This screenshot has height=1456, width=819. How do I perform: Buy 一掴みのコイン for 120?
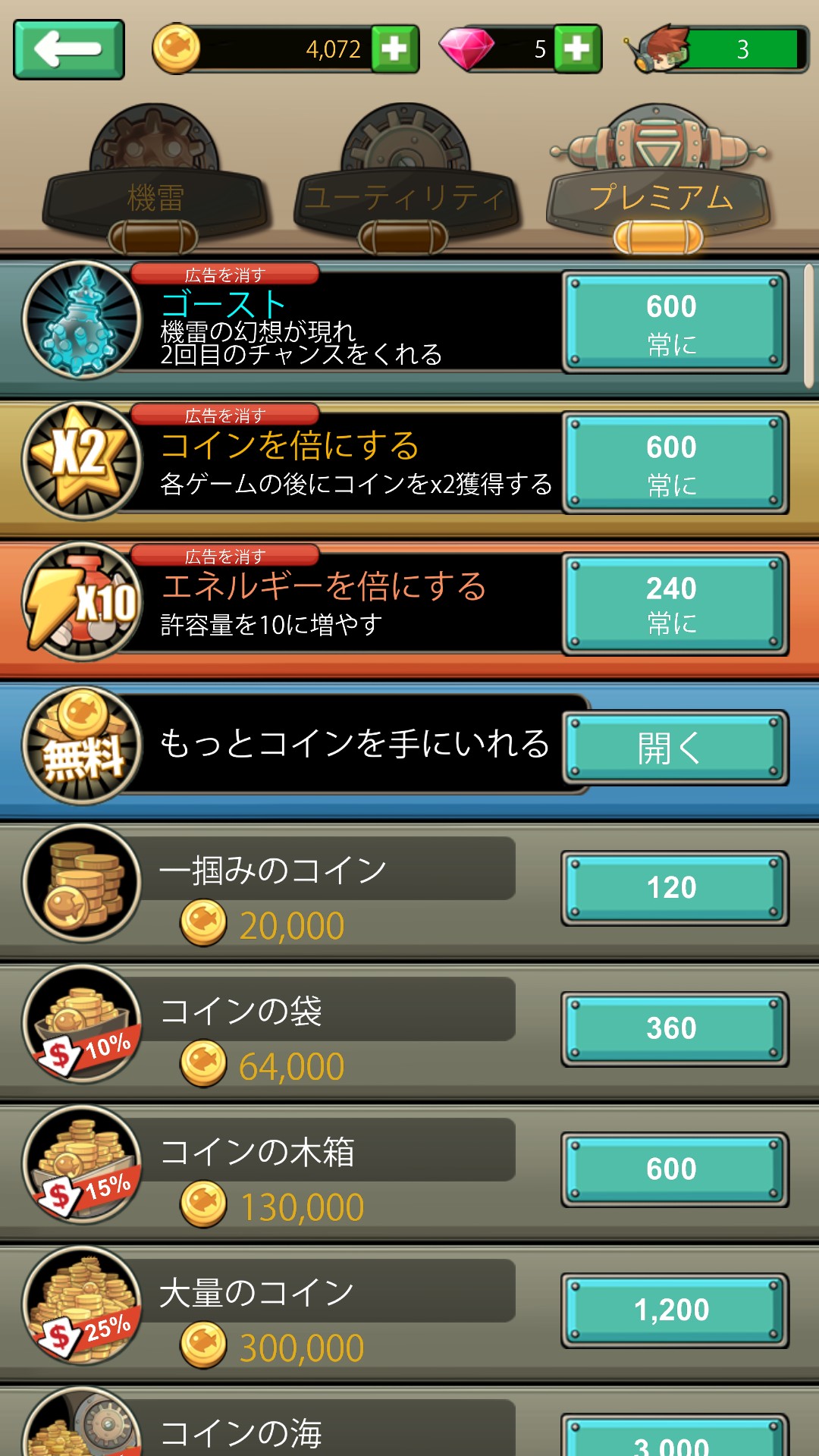point(673,888)
